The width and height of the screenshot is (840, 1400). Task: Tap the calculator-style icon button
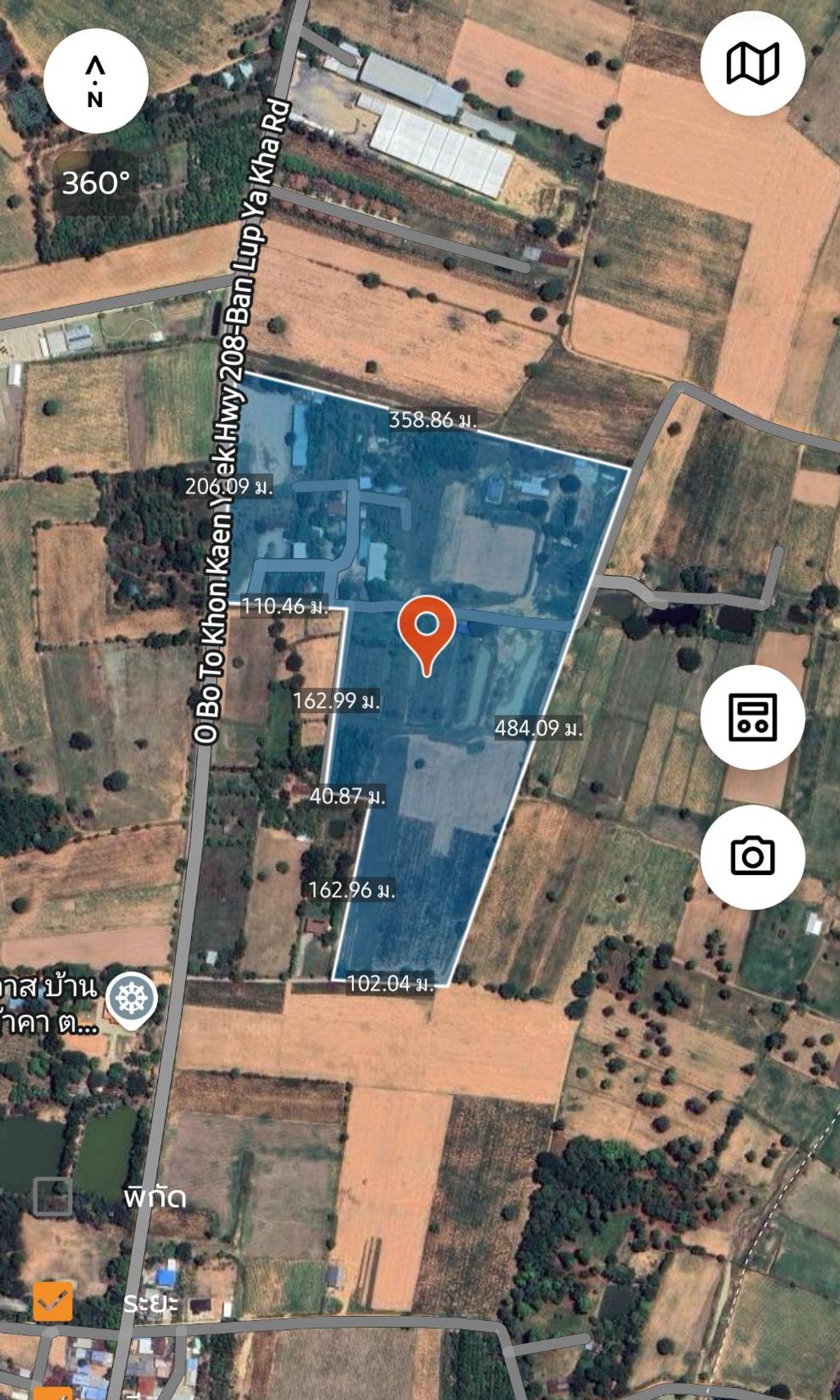pos(752,717)
